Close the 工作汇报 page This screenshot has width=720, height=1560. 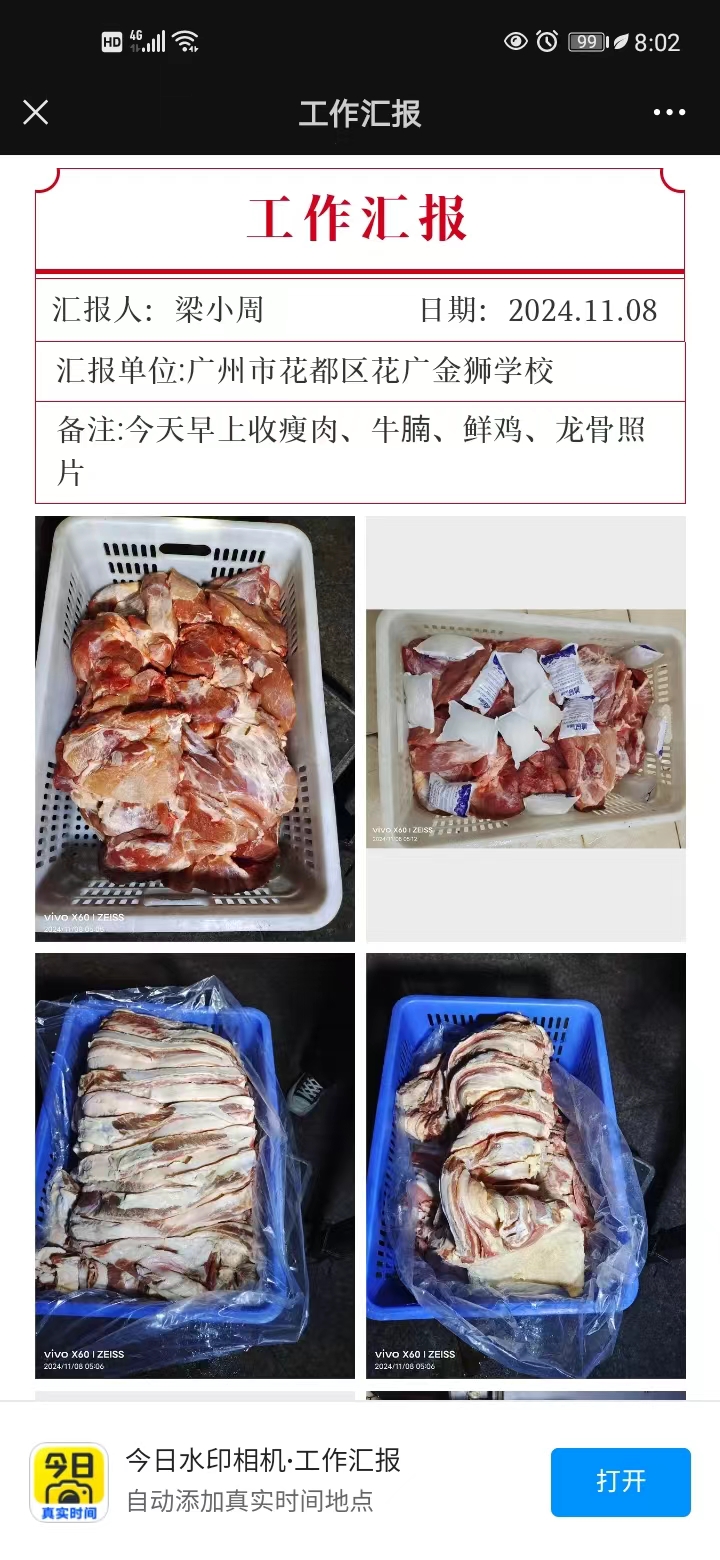coord(36,112)
